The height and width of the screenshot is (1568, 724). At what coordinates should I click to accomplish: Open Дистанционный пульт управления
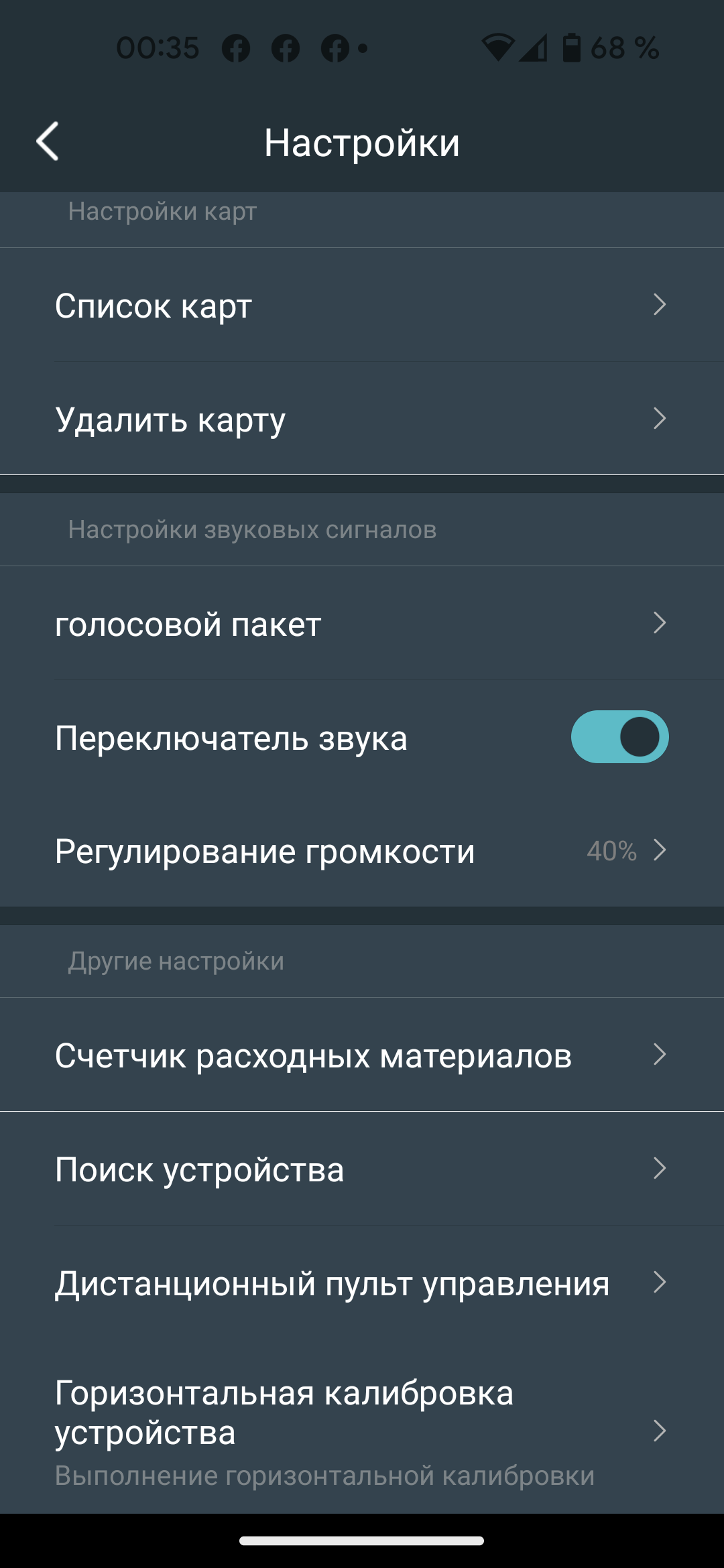pyautogui.click(x=362, y=1283)
